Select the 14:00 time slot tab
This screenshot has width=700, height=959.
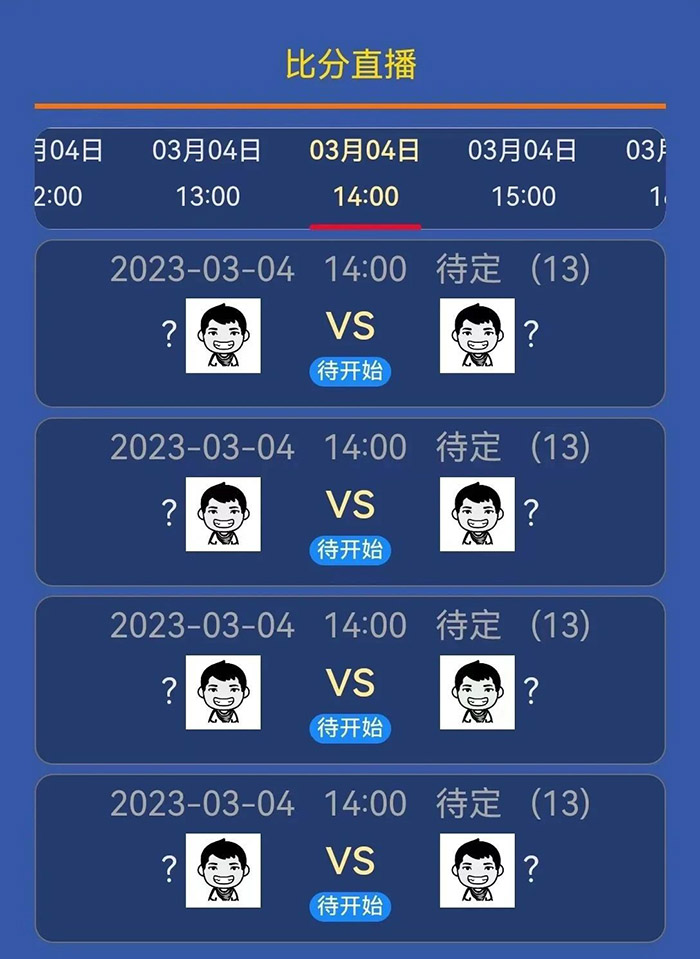(x=365, y=174)
